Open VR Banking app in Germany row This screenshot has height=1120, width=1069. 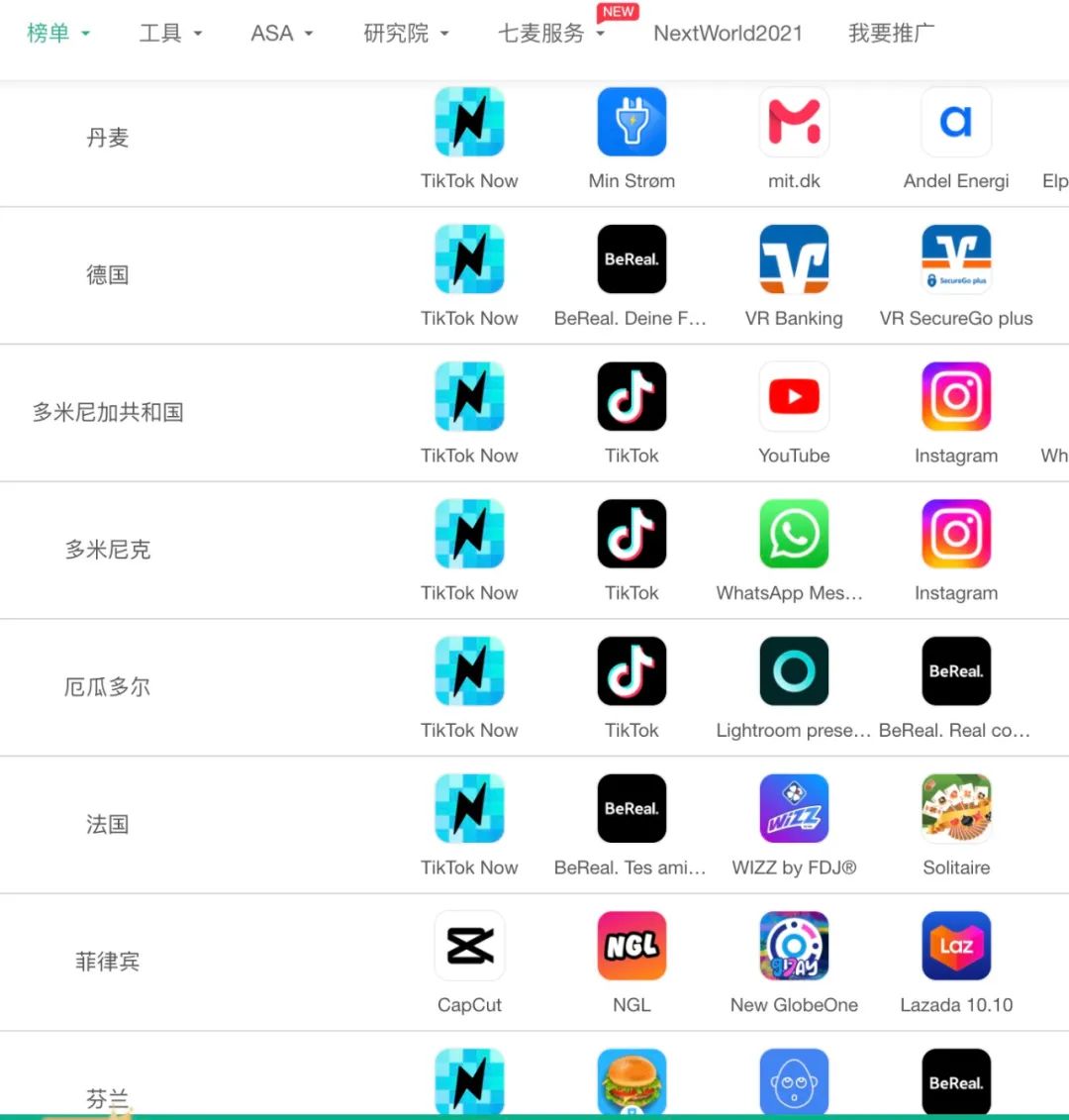(x=794, y=259)
